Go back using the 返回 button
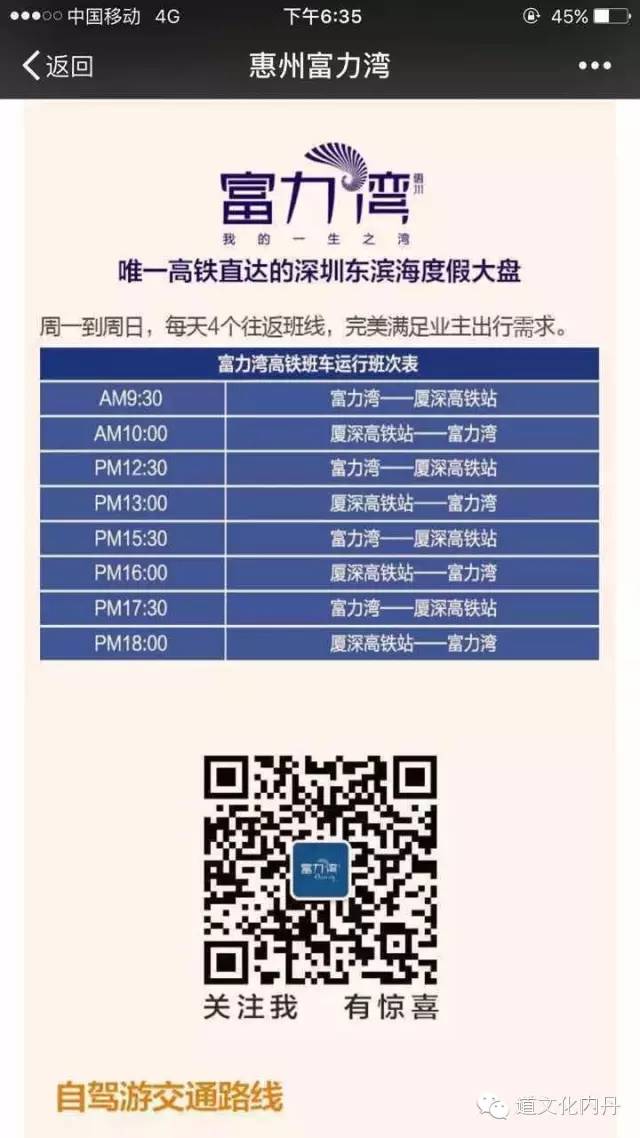 click(58, 67)
